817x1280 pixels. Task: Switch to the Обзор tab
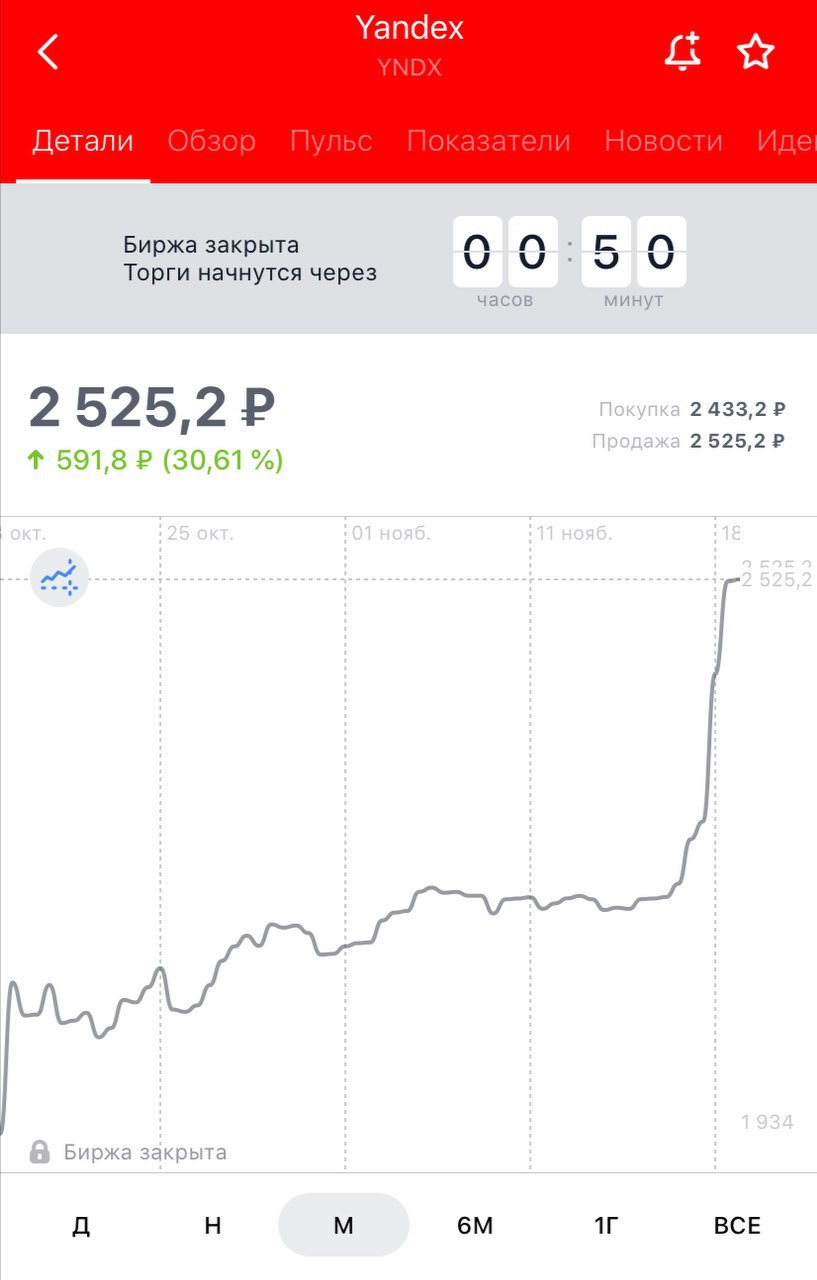[x=211, y=141]
